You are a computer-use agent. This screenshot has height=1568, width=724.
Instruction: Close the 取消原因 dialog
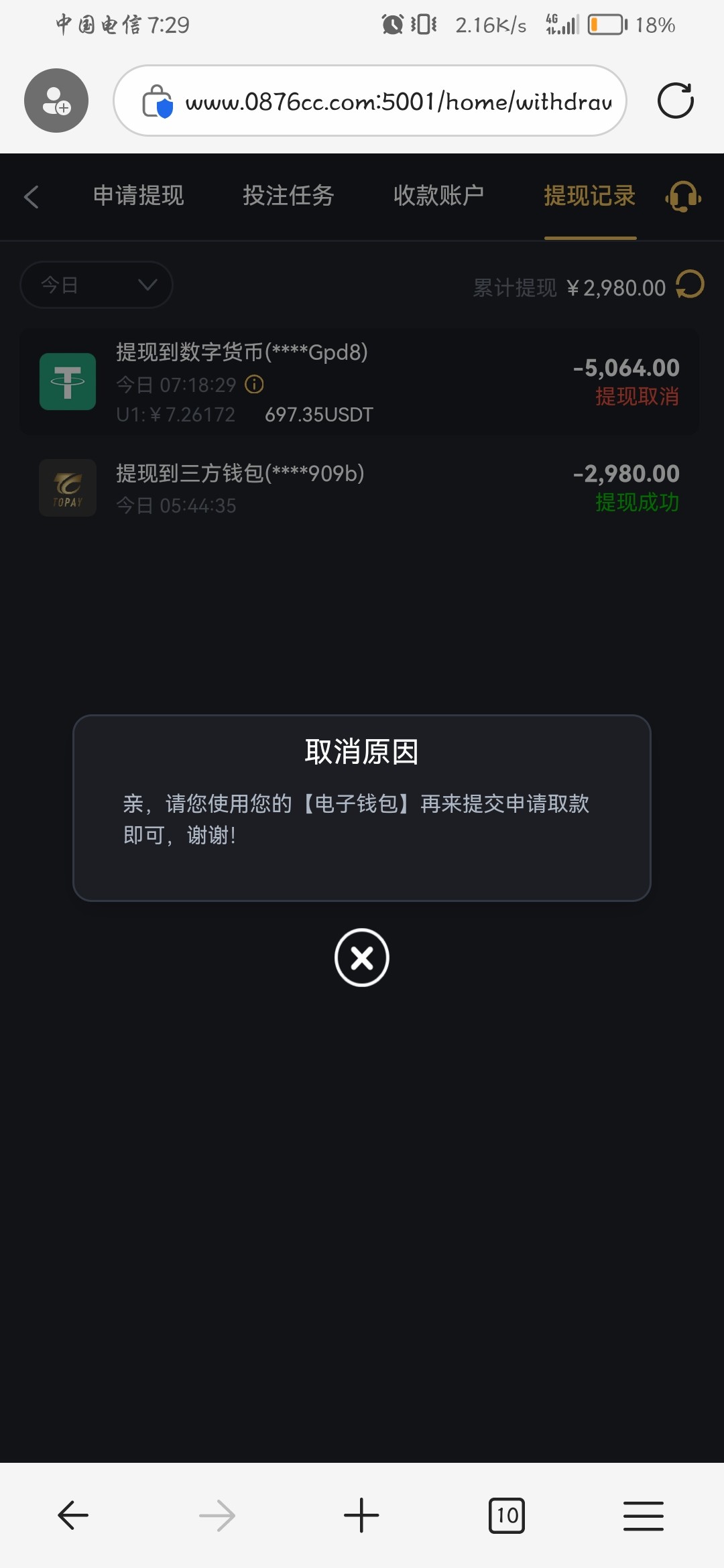coord(362,958)
